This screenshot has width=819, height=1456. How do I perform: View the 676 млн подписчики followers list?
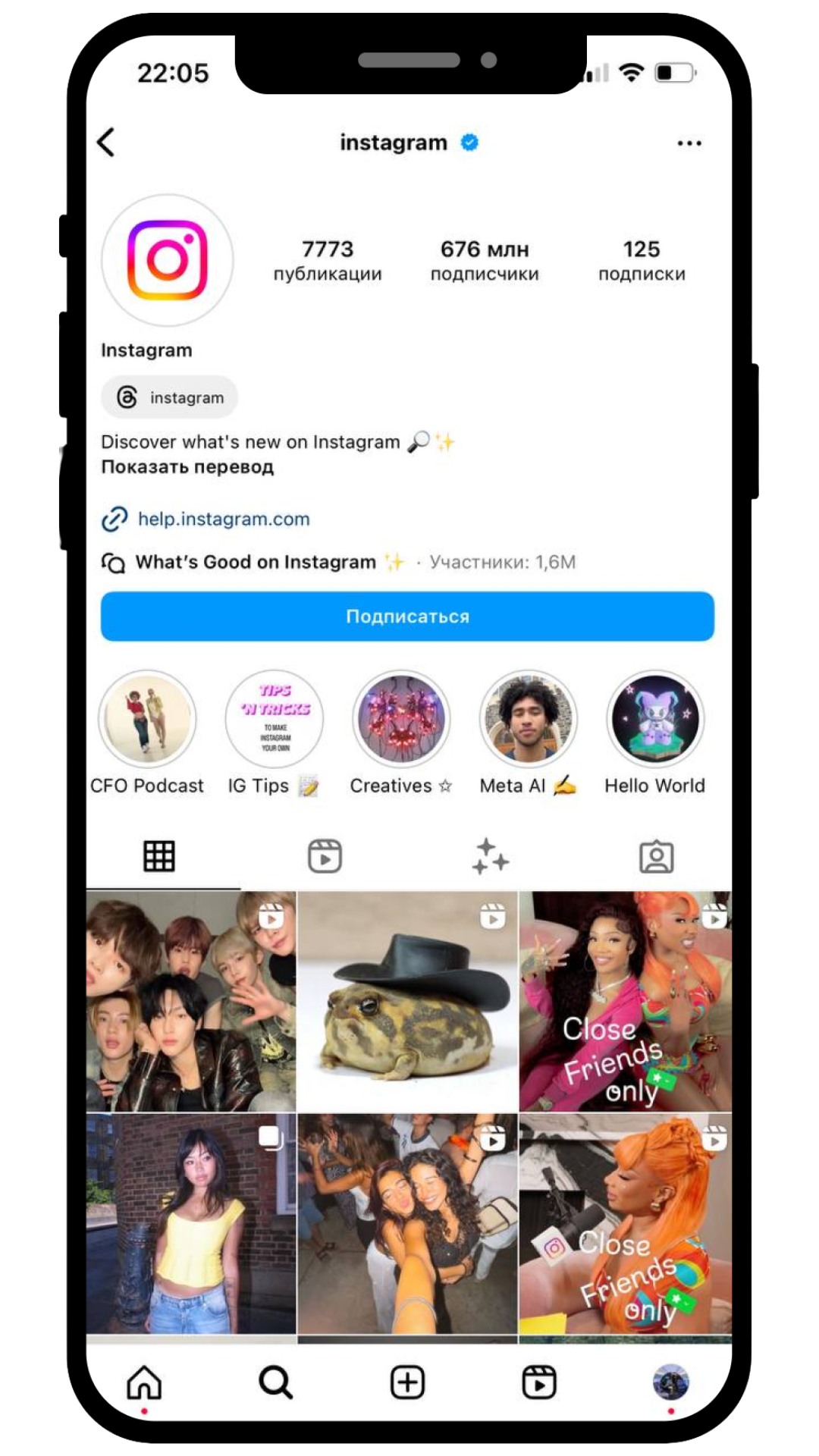tap(485, 260)
